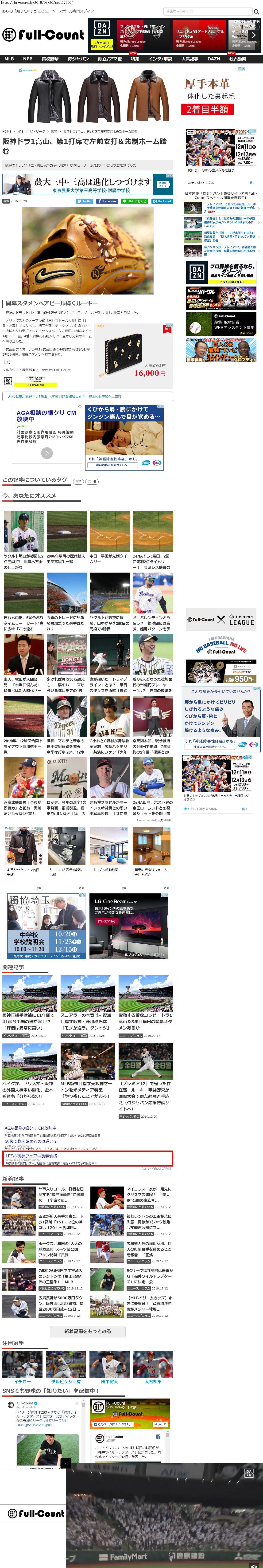The height and width of the screenshot is (1568, 263).
Task: Open the 高校野球 navigation tab
Action: point(50,59)
